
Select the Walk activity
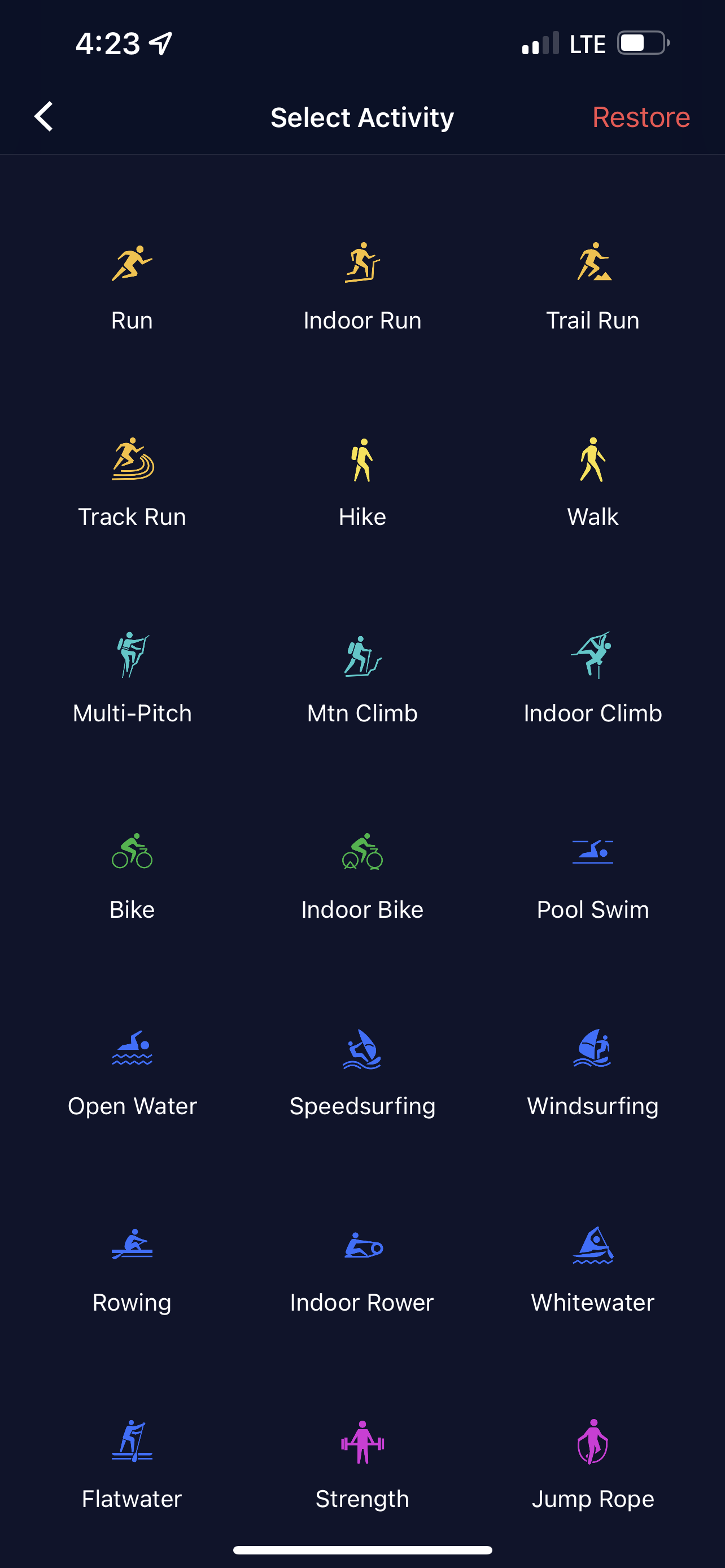(x=592, y=483)
